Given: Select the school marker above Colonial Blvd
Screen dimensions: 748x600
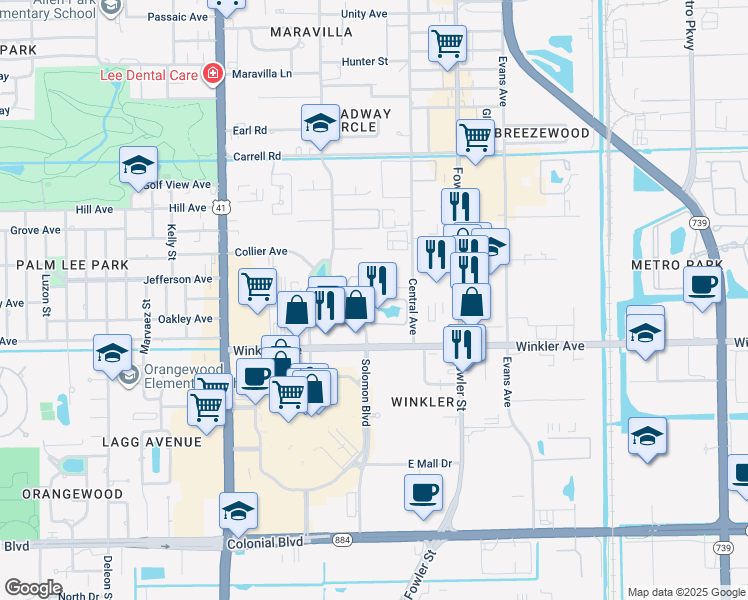Looking at the screenshot, I should pyautogui.click(x=239, y=511).
